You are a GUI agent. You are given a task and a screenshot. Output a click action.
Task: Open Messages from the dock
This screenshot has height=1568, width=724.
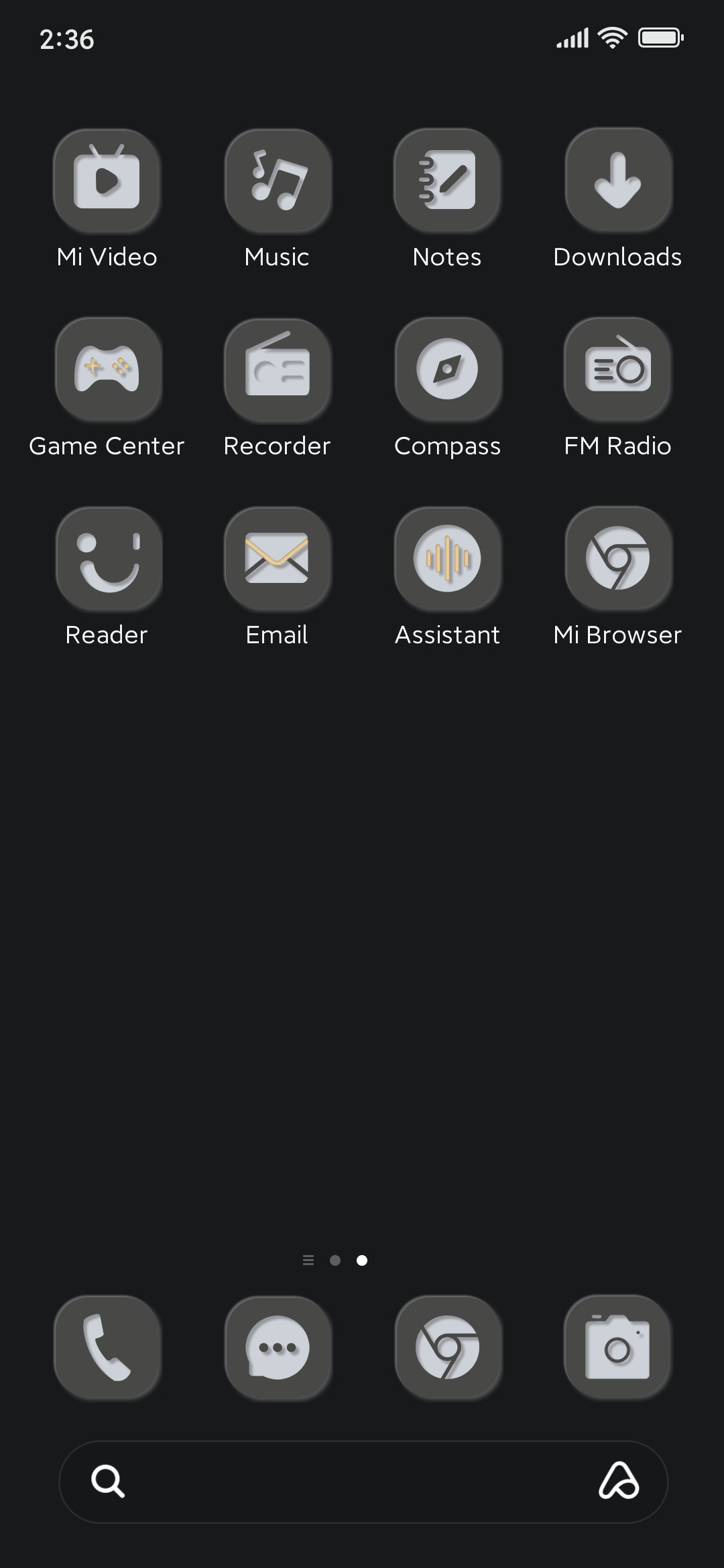click(x=278, y=1348)
